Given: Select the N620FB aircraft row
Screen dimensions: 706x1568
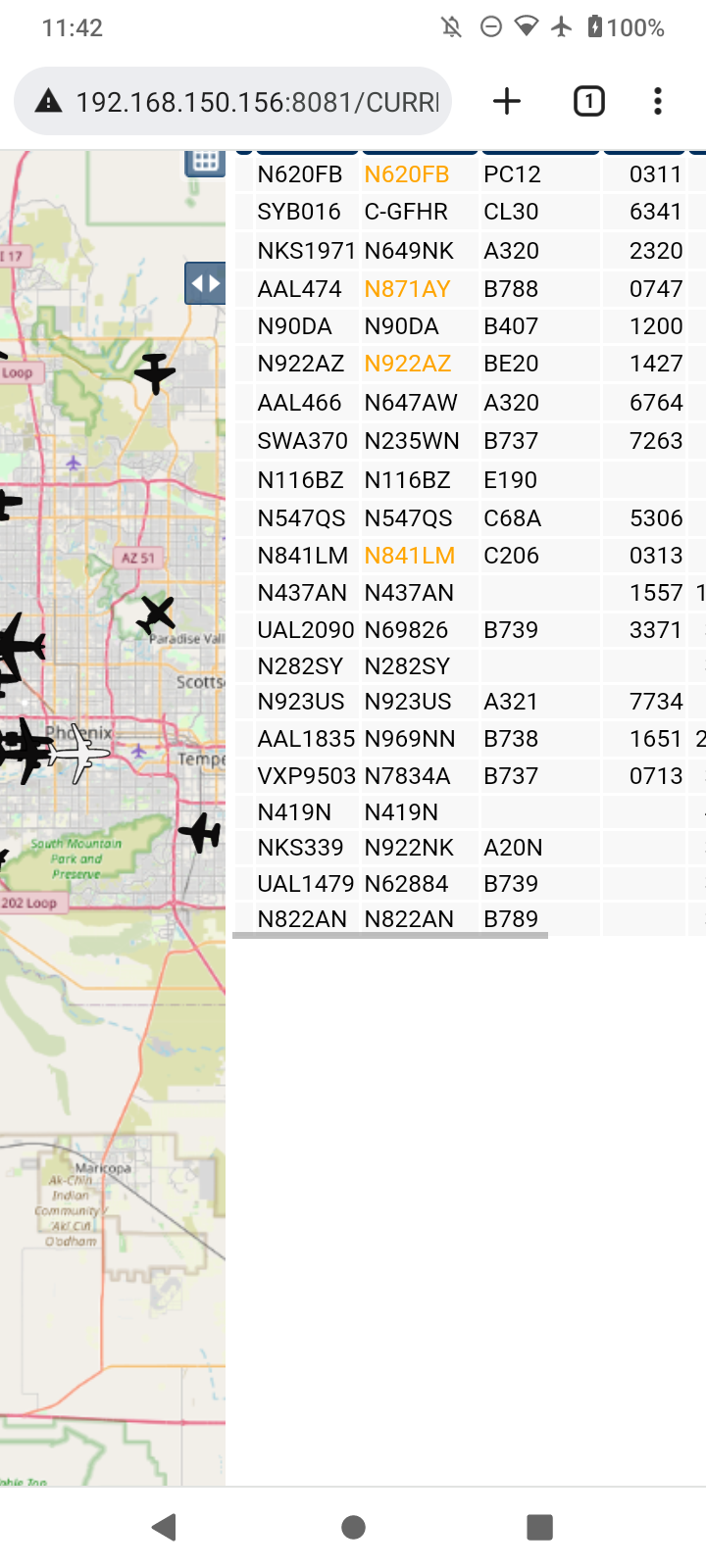Looking at the screenshot, I should click(470, 174).
